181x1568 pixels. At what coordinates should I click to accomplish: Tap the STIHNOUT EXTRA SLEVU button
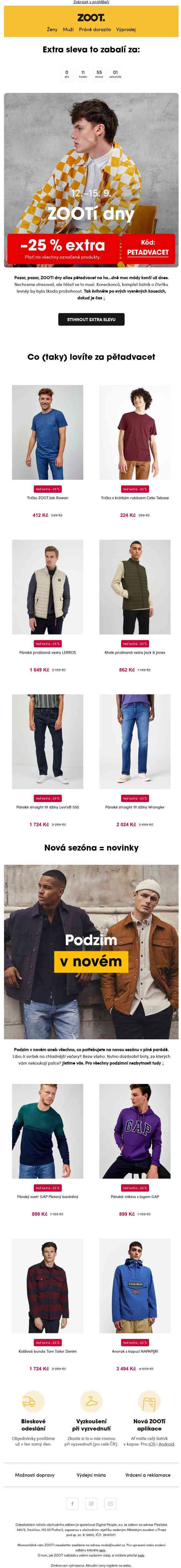pos(91,319)
